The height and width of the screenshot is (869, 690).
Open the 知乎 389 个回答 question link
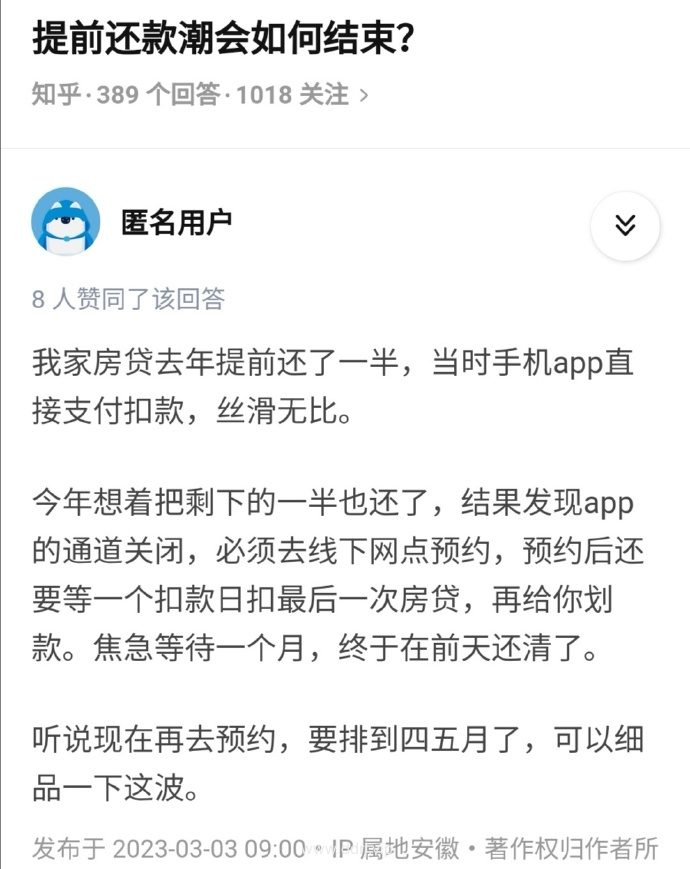click(x=200, y=95)
